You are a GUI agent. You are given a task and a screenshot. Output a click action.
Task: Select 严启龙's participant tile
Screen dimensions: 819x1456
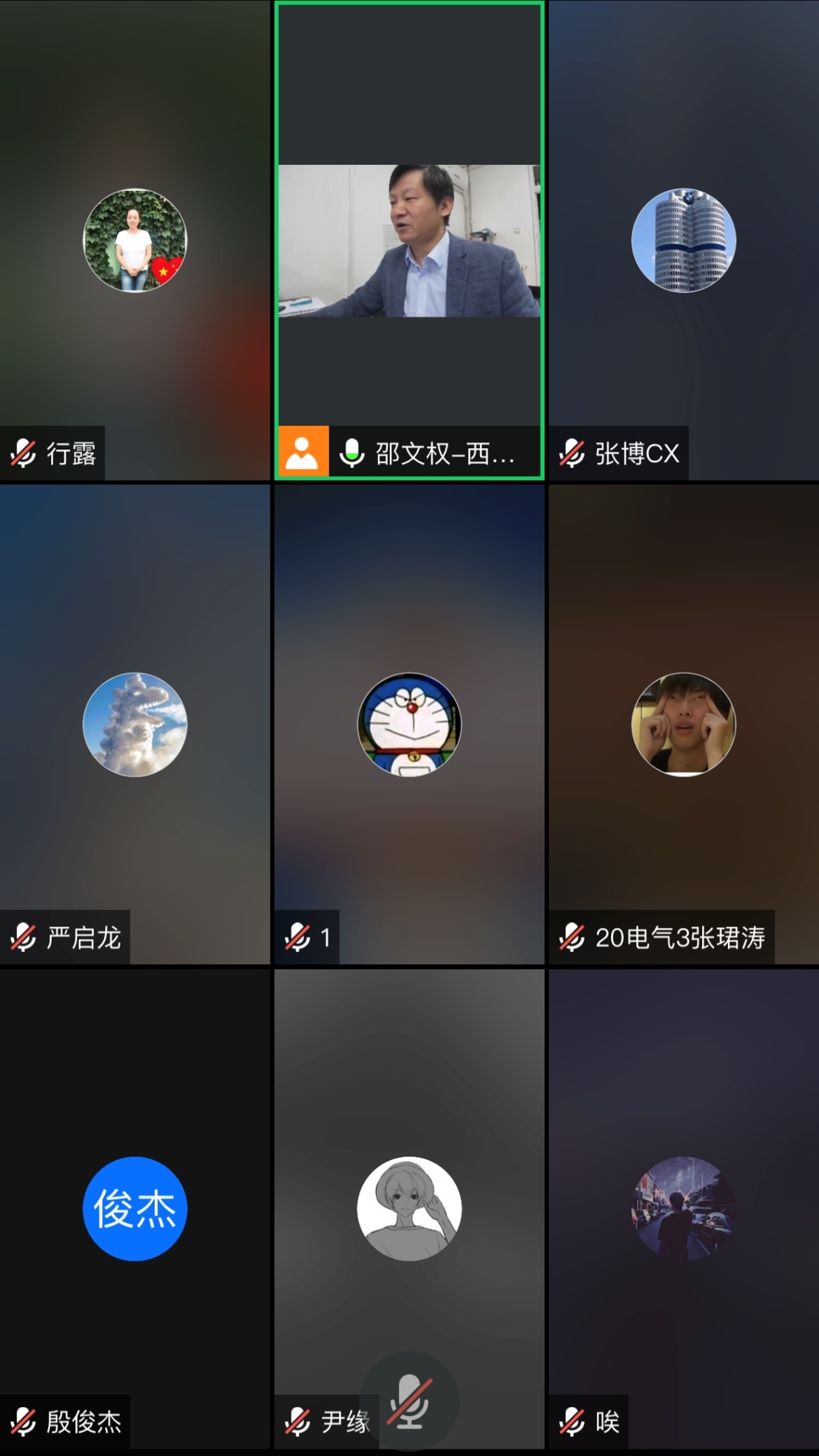[135, 725]
